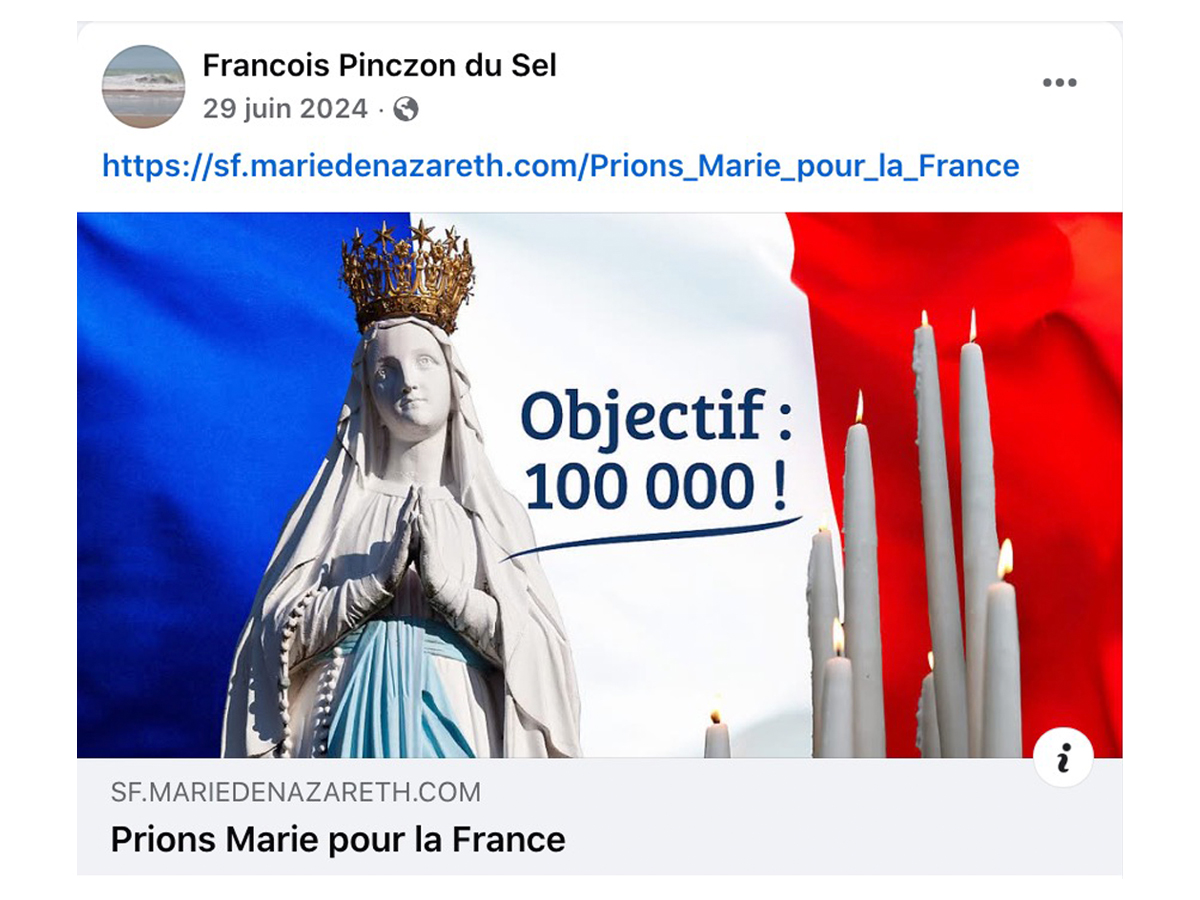Screen dimensions: 1200x900
Task: Tap the info icon on the link image
Action: click(1063, 759)
